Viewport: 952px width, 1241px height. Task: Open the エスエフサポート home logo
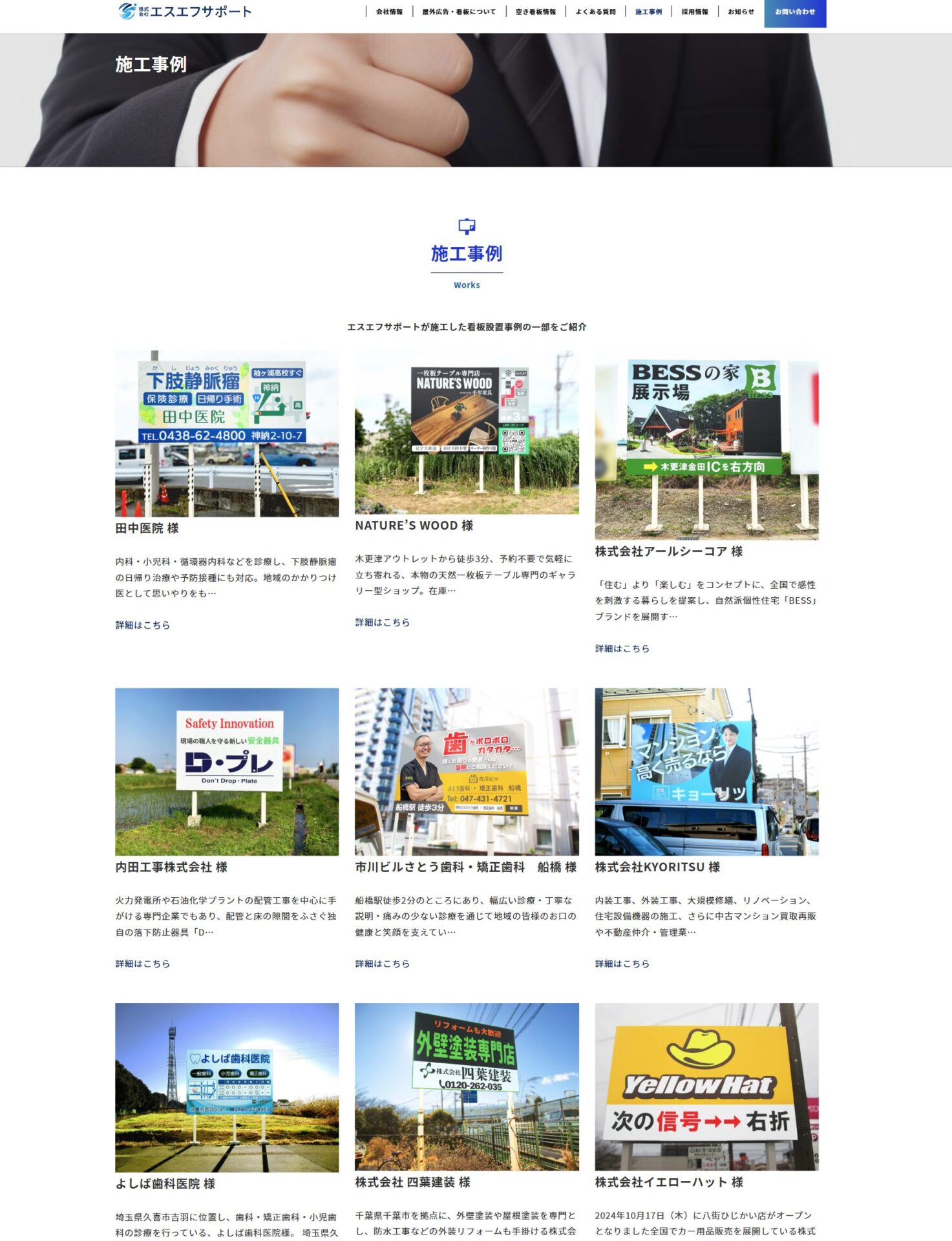point(185,12)
